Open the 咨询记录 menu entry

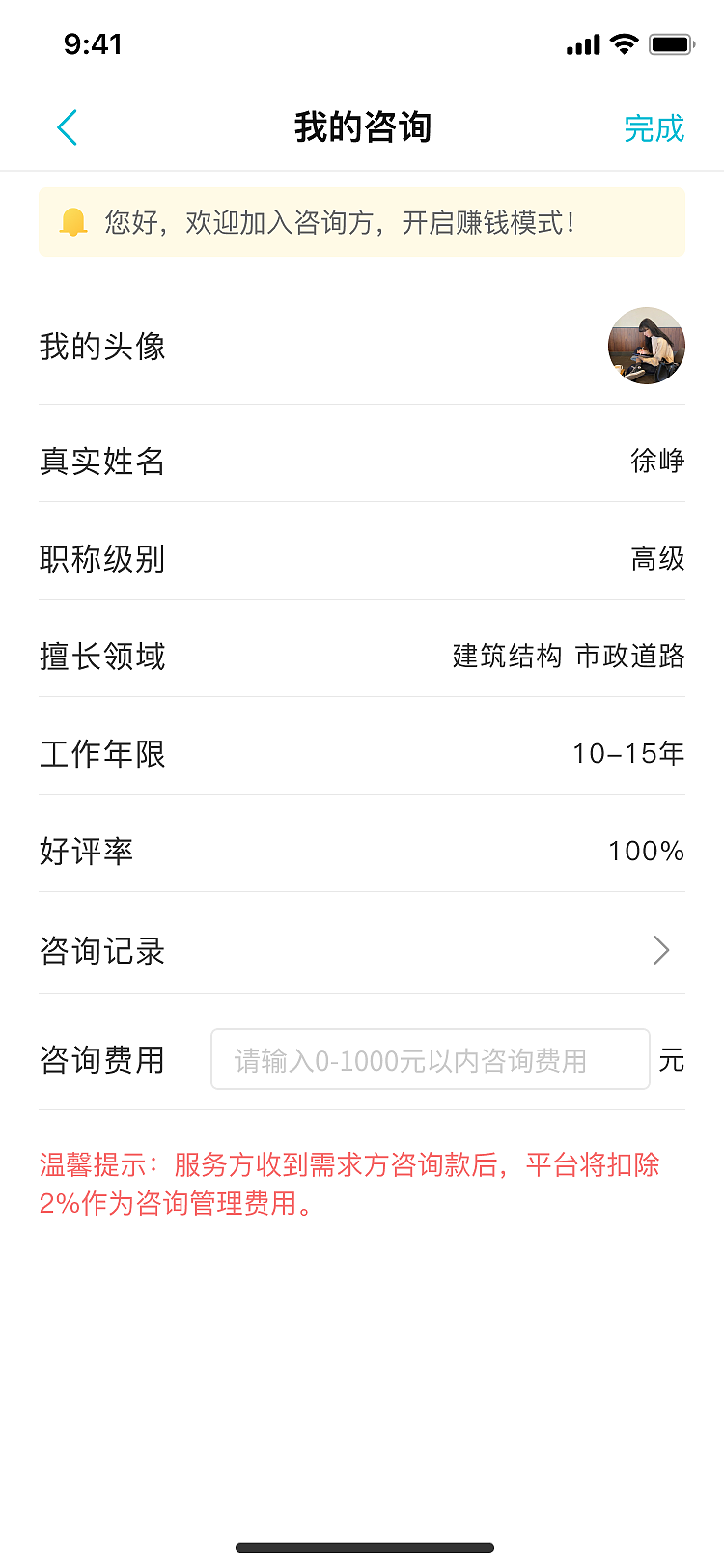pos(101,951)
